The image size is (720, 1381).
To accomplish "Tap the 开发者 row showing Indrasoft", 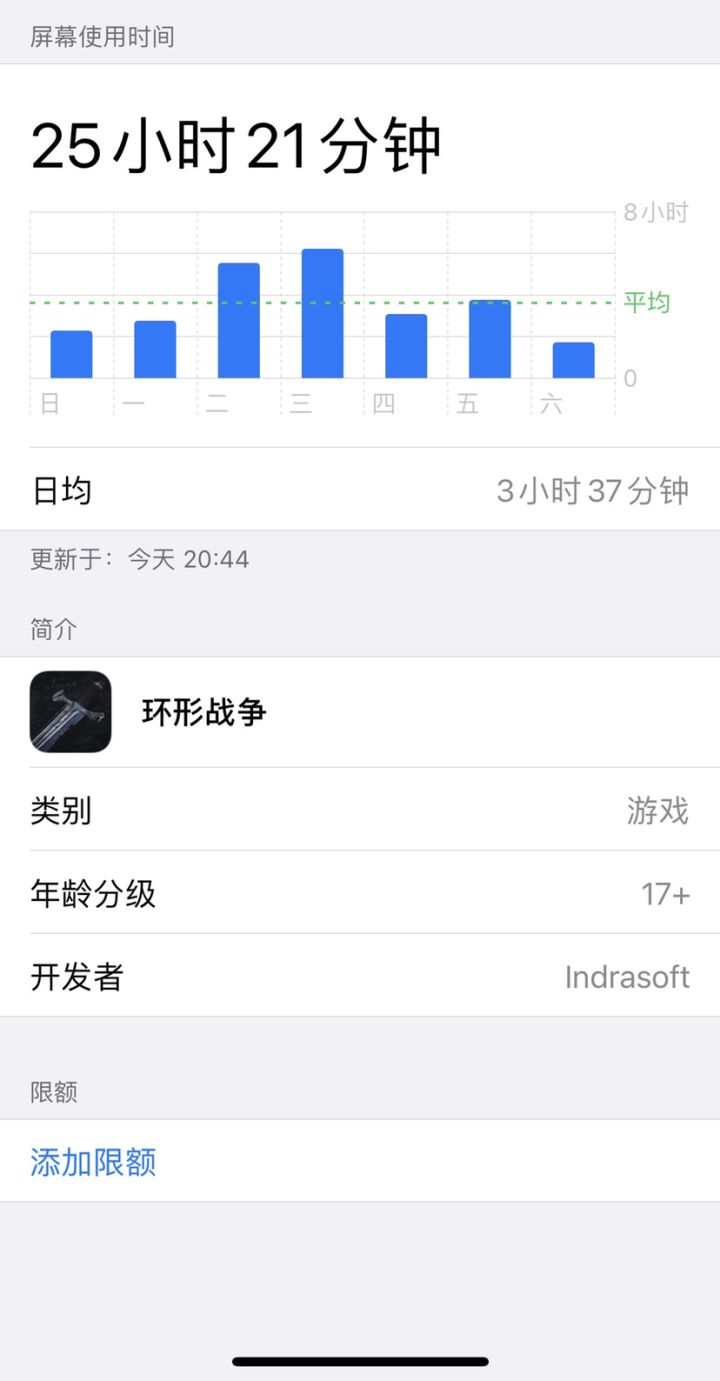I will (x=360, y=977).
